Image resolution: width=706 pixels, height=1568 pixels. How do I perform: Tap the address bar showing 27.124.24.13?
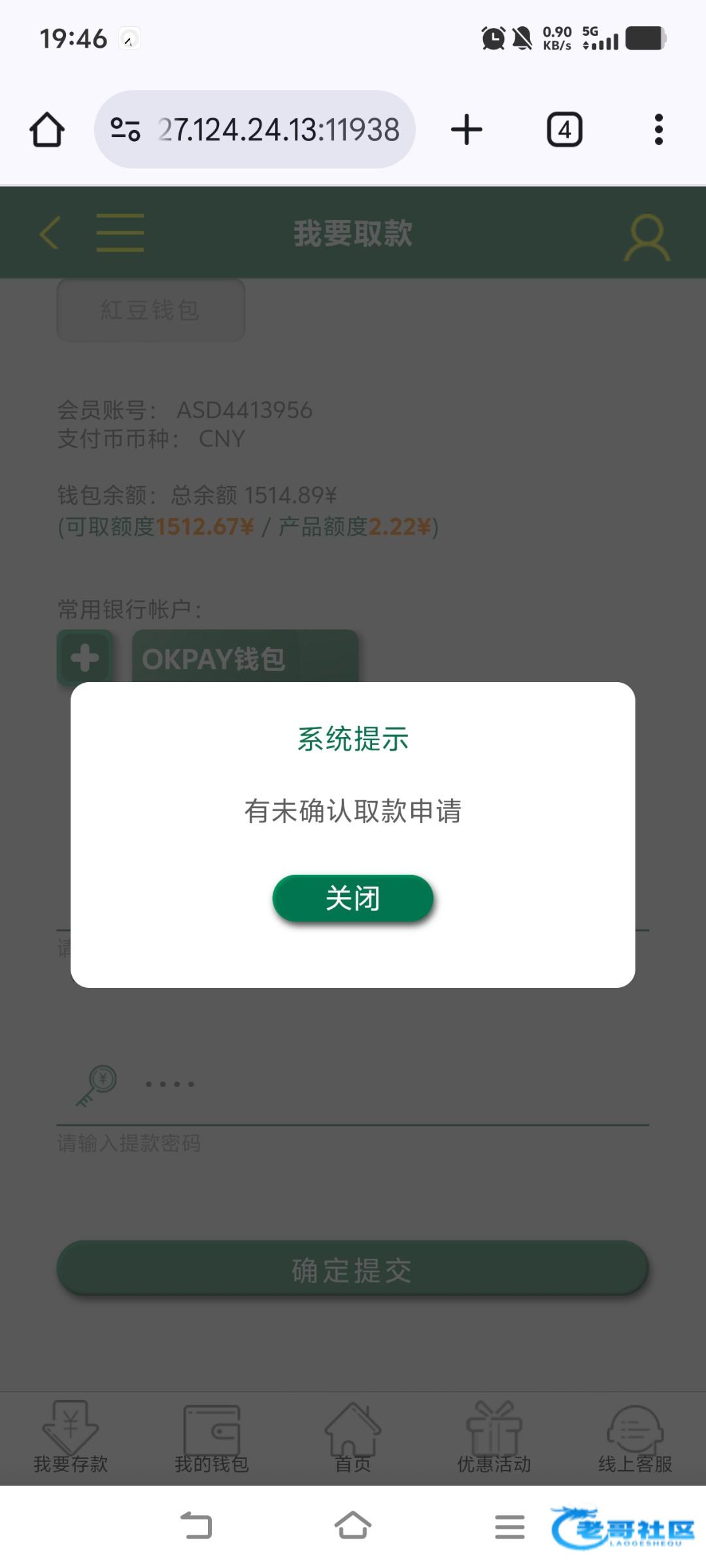[255, 129]
